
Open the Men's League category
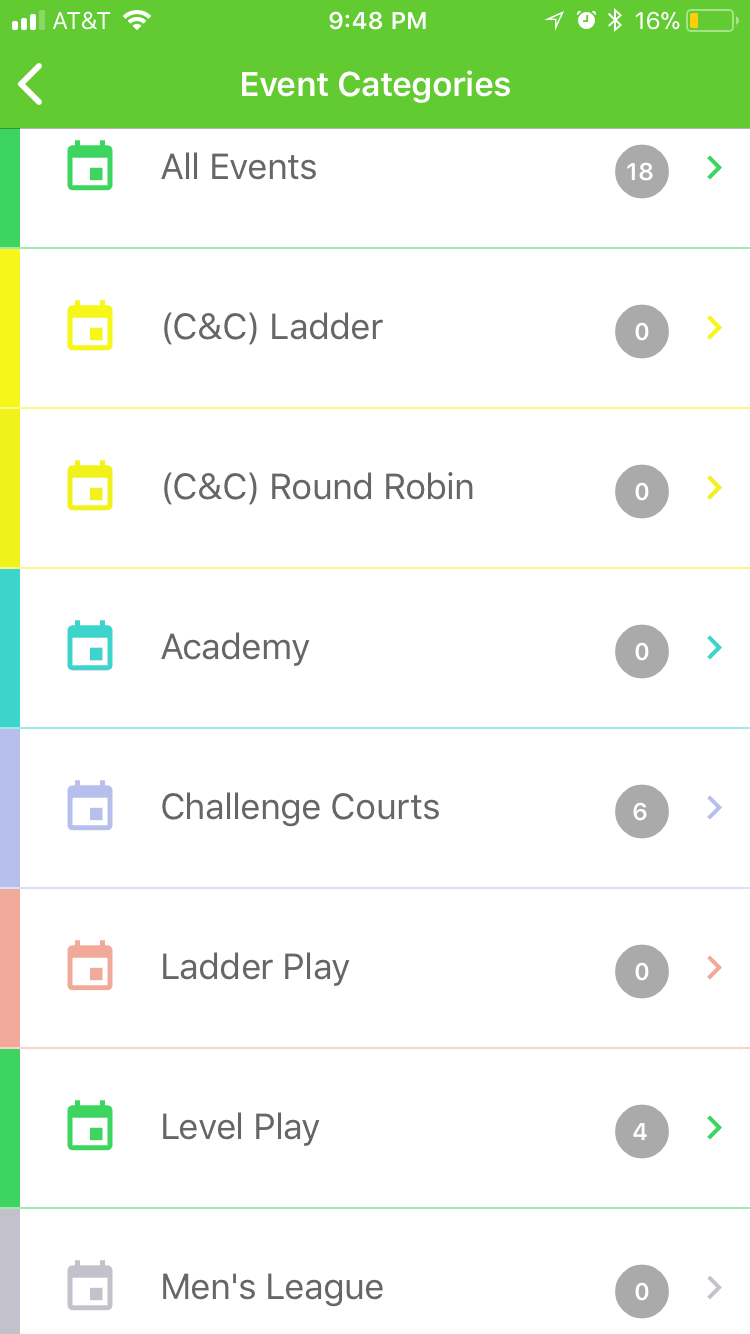(713, 1288)
